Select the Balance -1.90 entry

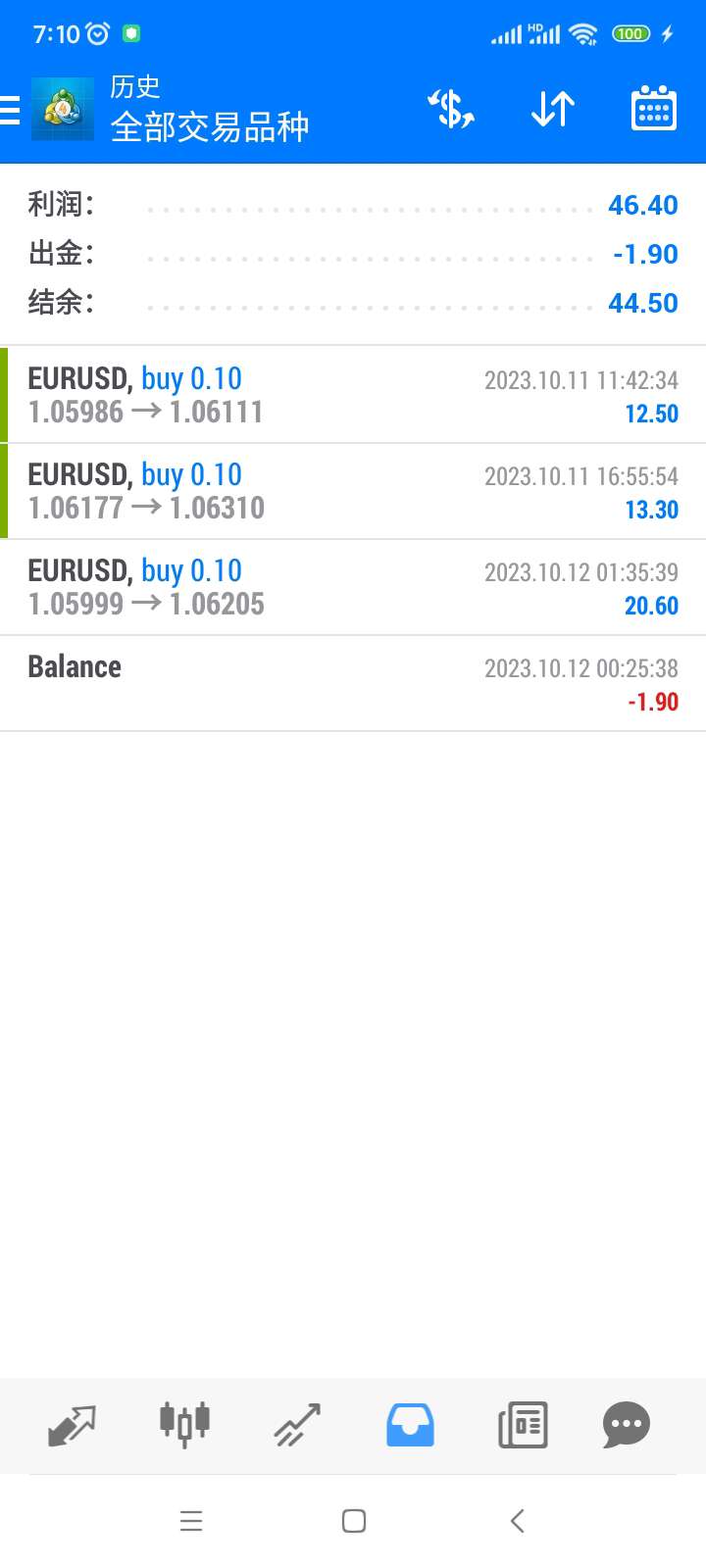(x=353, y=683)
